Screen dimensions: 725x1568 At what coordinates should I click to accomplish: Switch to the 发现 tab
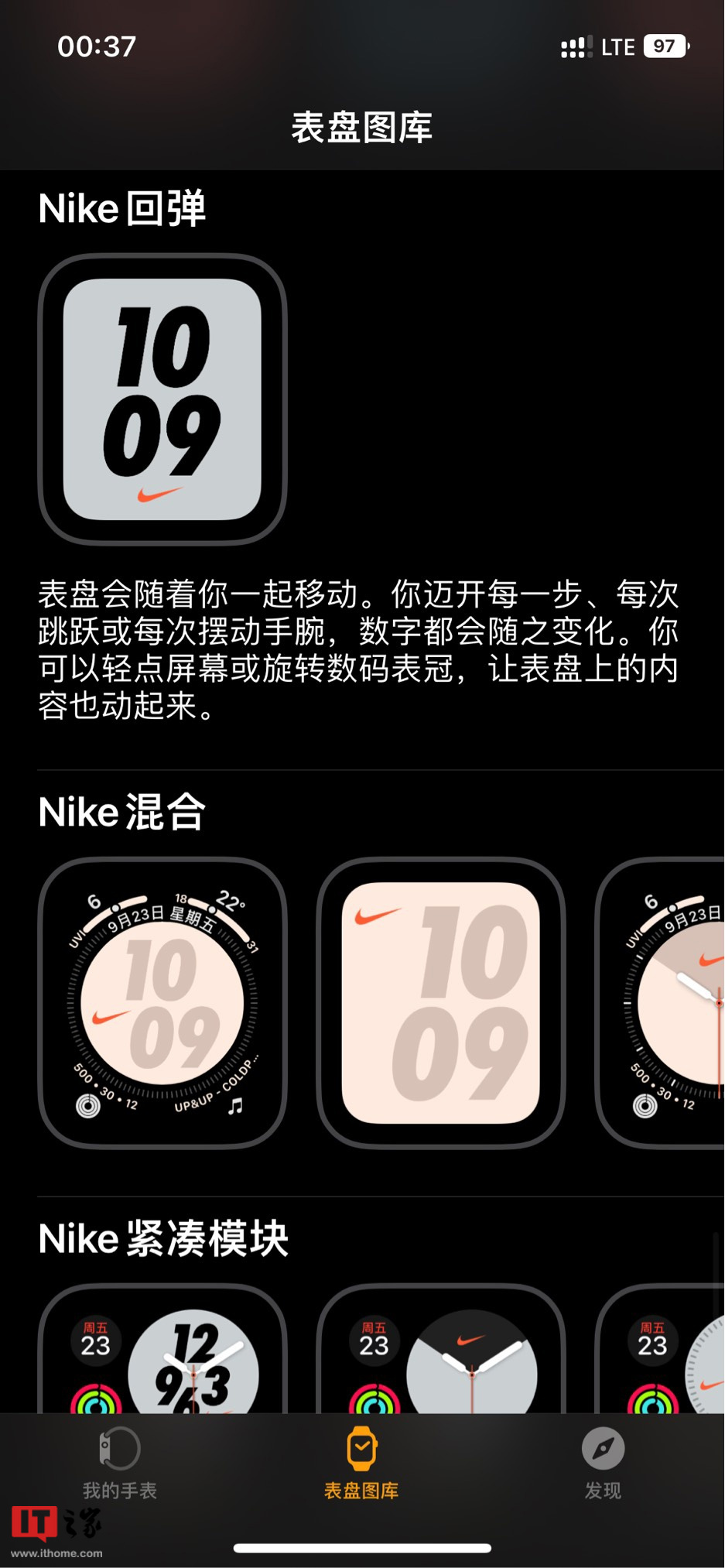603,1463
